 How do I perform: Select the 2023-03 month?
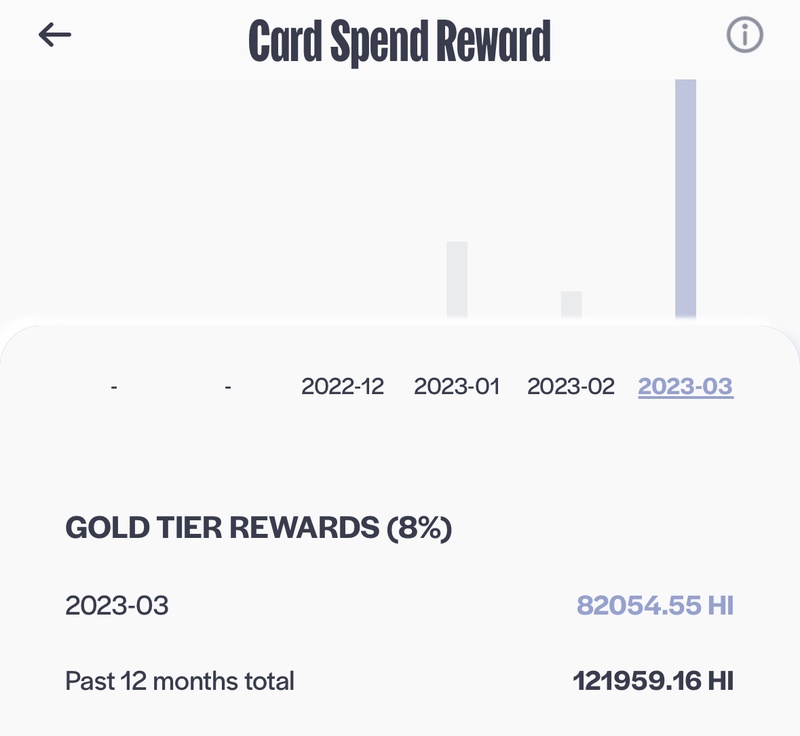(x=685, y=386)
